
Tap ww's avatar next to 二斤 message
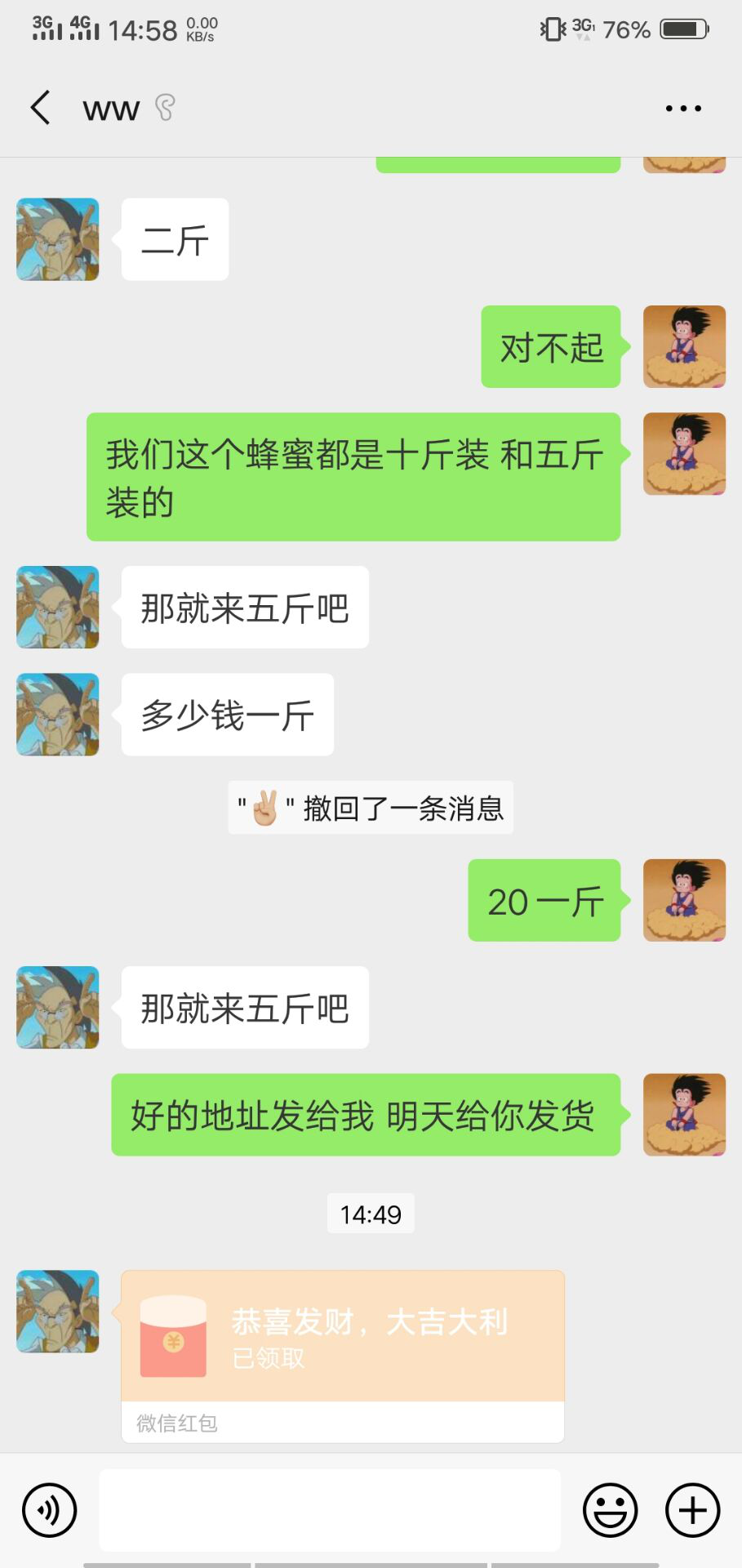(56, 239)
